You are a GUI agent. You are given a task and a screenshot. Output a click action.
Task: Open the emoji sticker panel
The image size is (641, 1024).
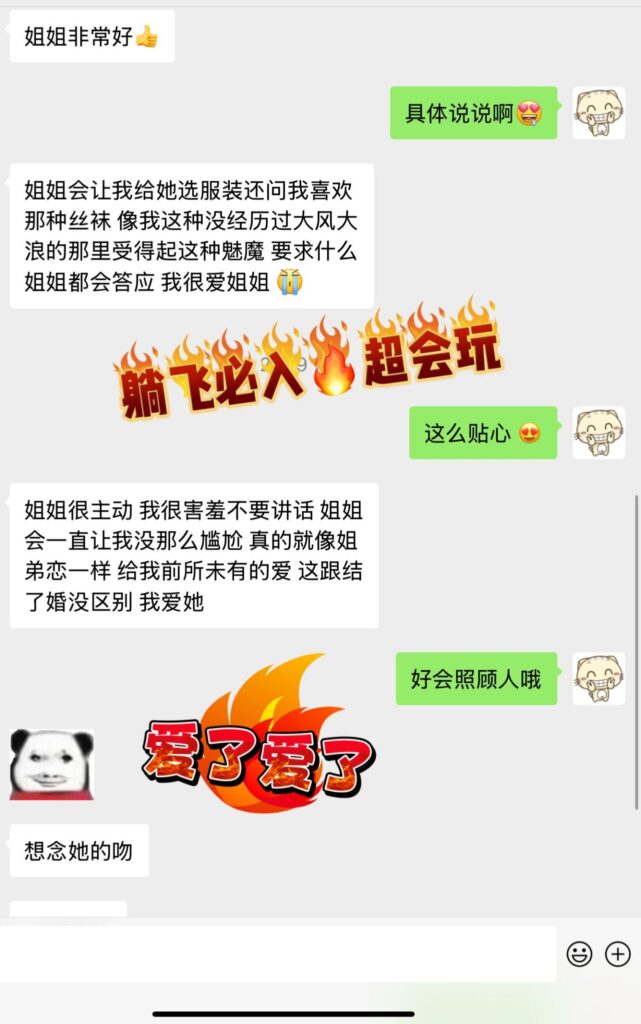click(579, 954)
